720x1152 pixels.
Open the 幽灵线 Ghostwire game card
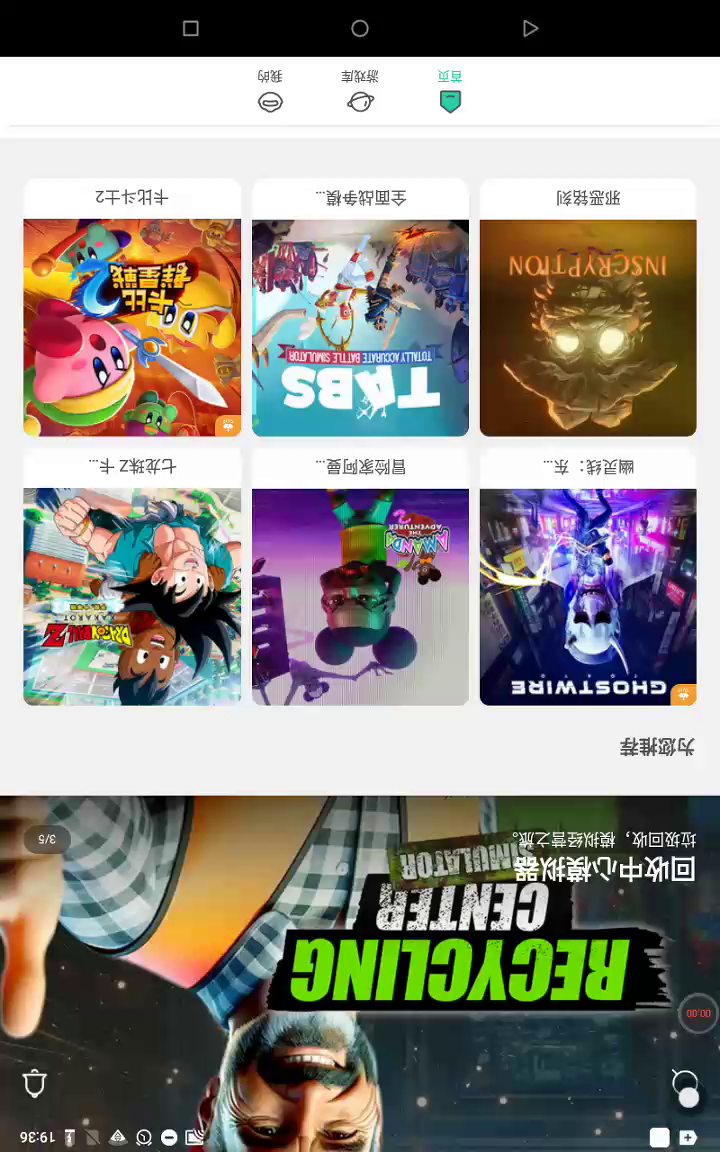(588, 580)
